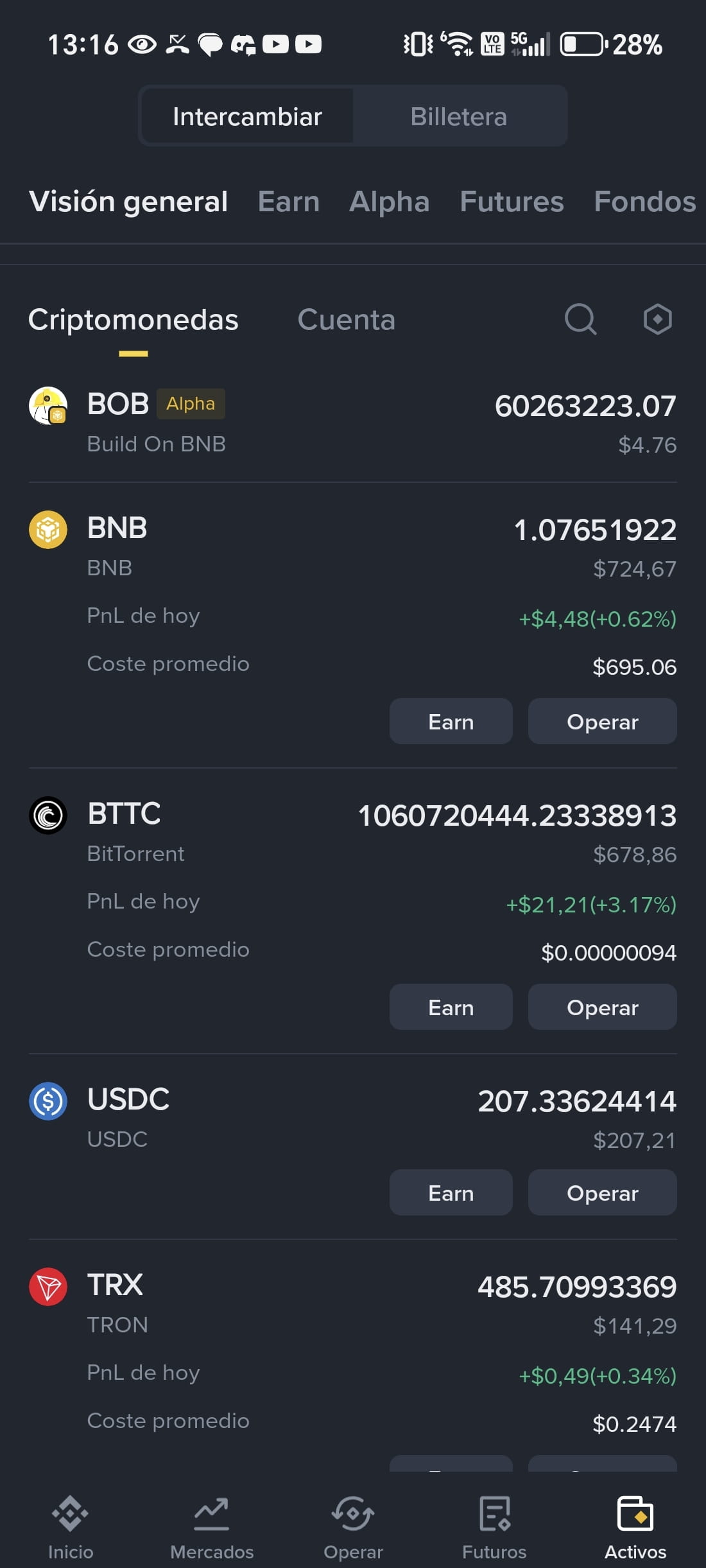Select the Earn top tab
The image size is (706, 1568).
288,202
